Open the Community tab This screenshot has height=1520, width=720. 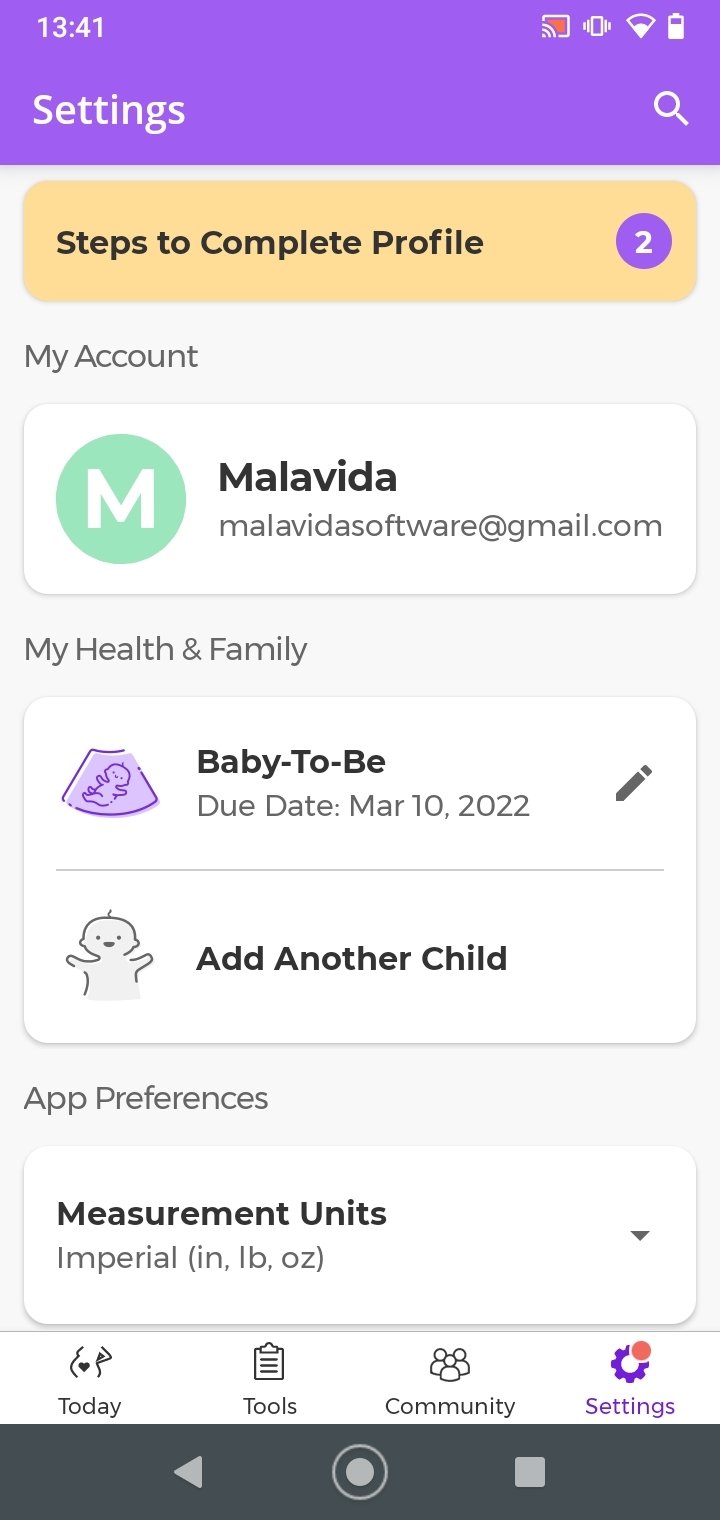point(450,1379)
